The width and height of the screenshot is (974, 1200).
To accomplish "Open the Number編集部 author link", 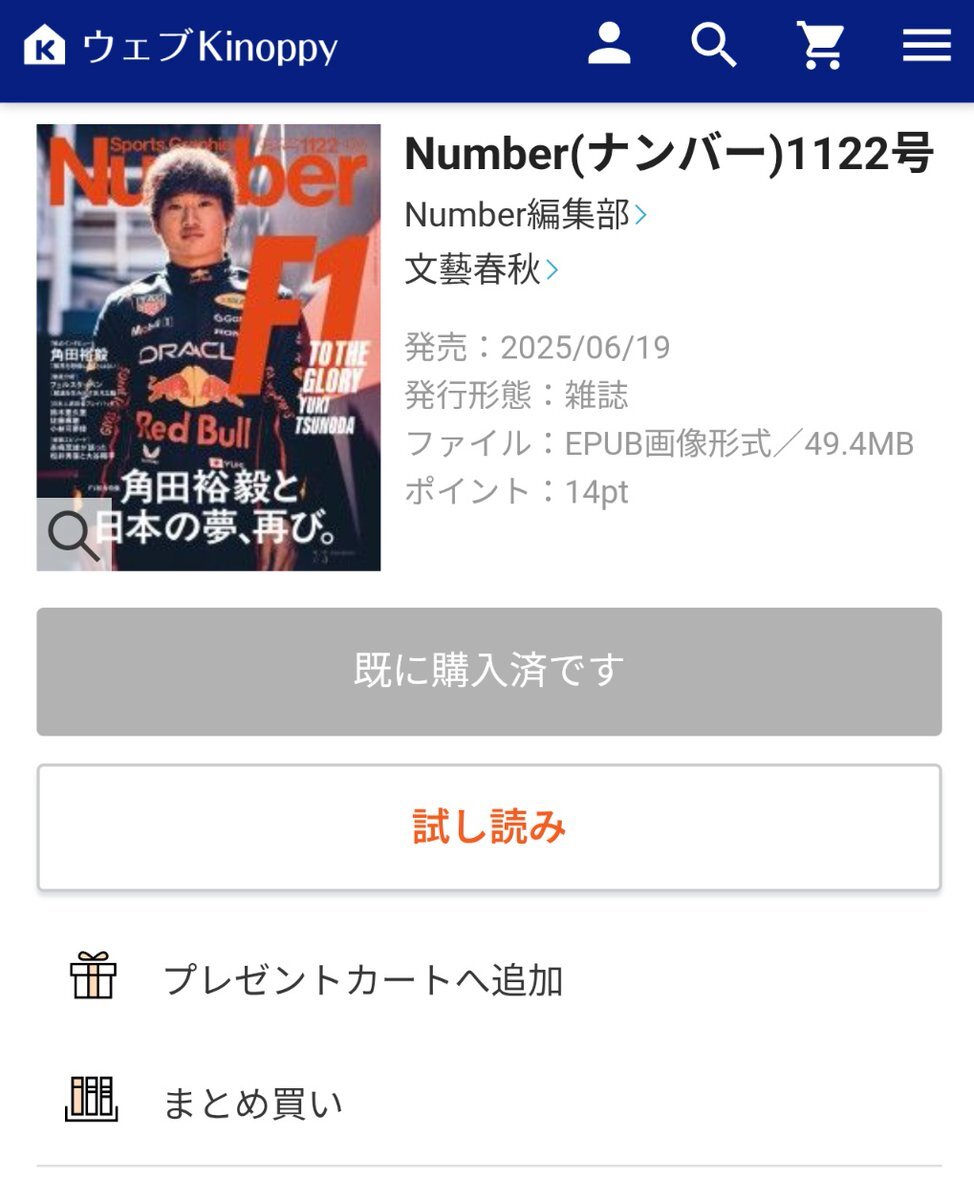I will point(525,214).
